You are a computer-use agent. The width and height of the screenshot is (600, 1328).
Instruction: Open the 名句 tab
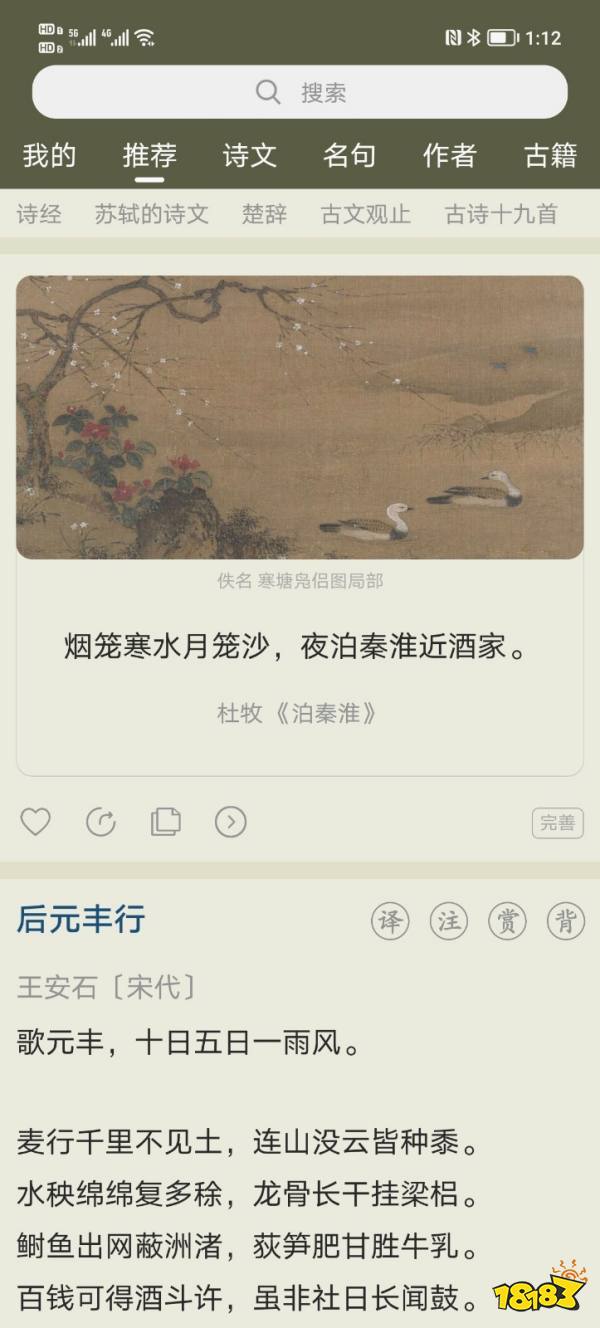[x=349, y=155]
